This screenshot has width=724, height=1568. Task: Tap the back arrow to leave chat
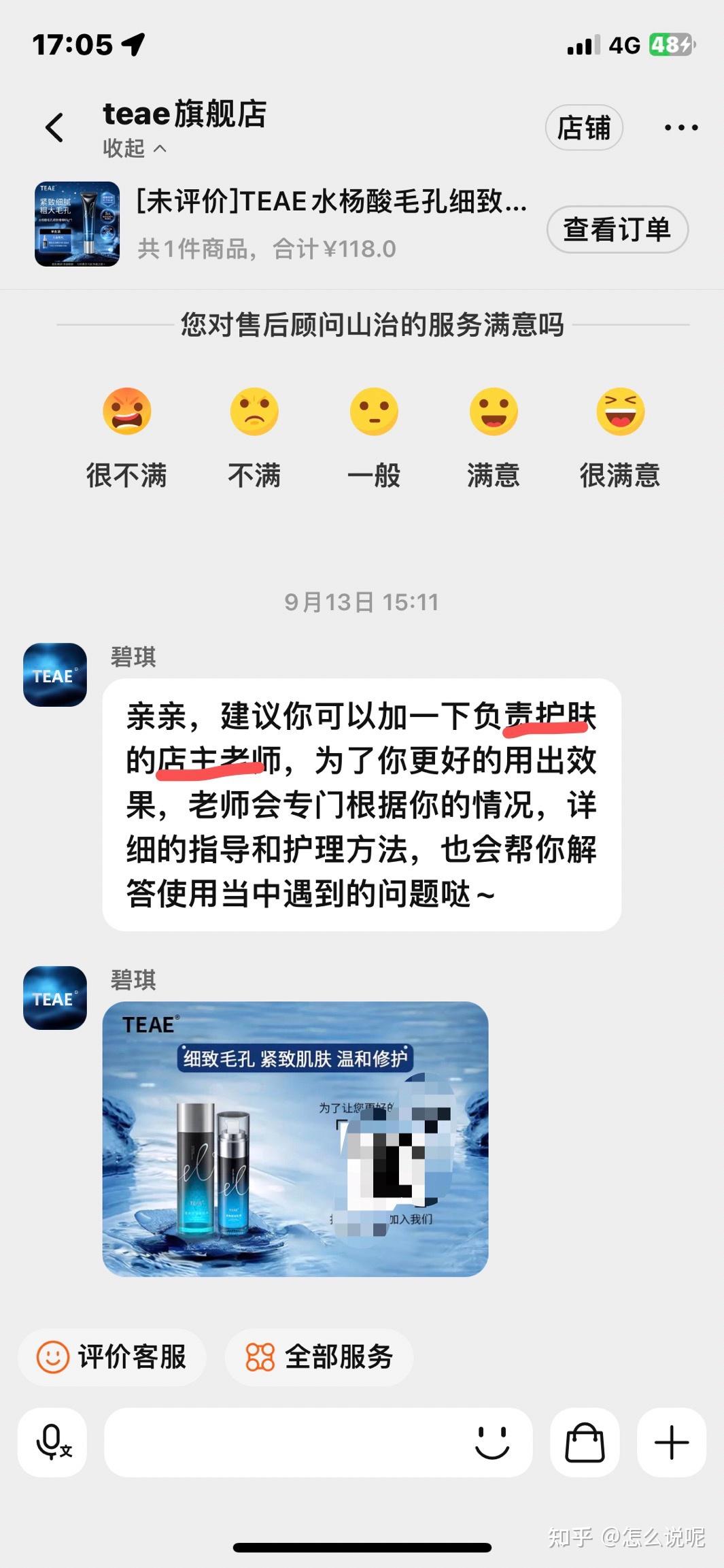pos(54,127)
